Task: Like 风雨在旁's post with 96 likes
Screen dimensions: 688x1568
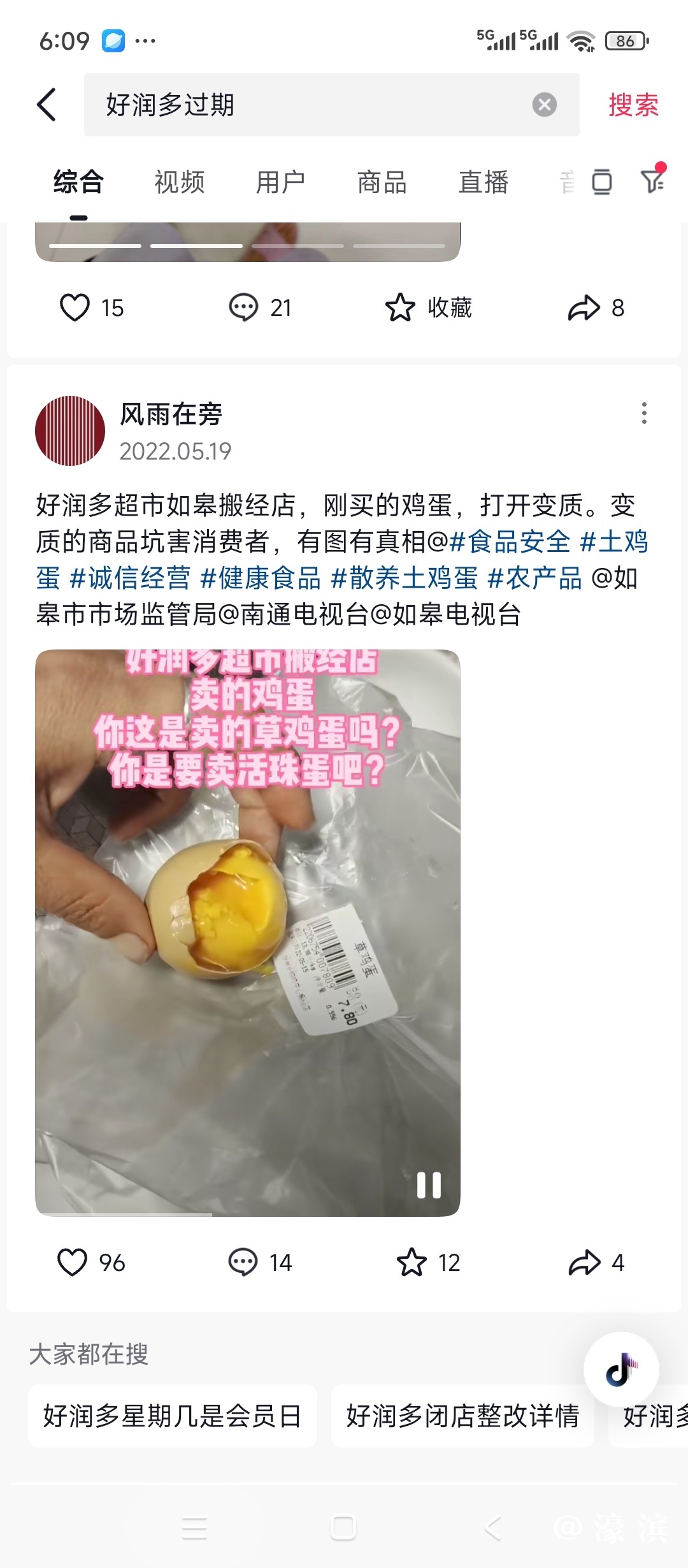Action: (73, 1262)
